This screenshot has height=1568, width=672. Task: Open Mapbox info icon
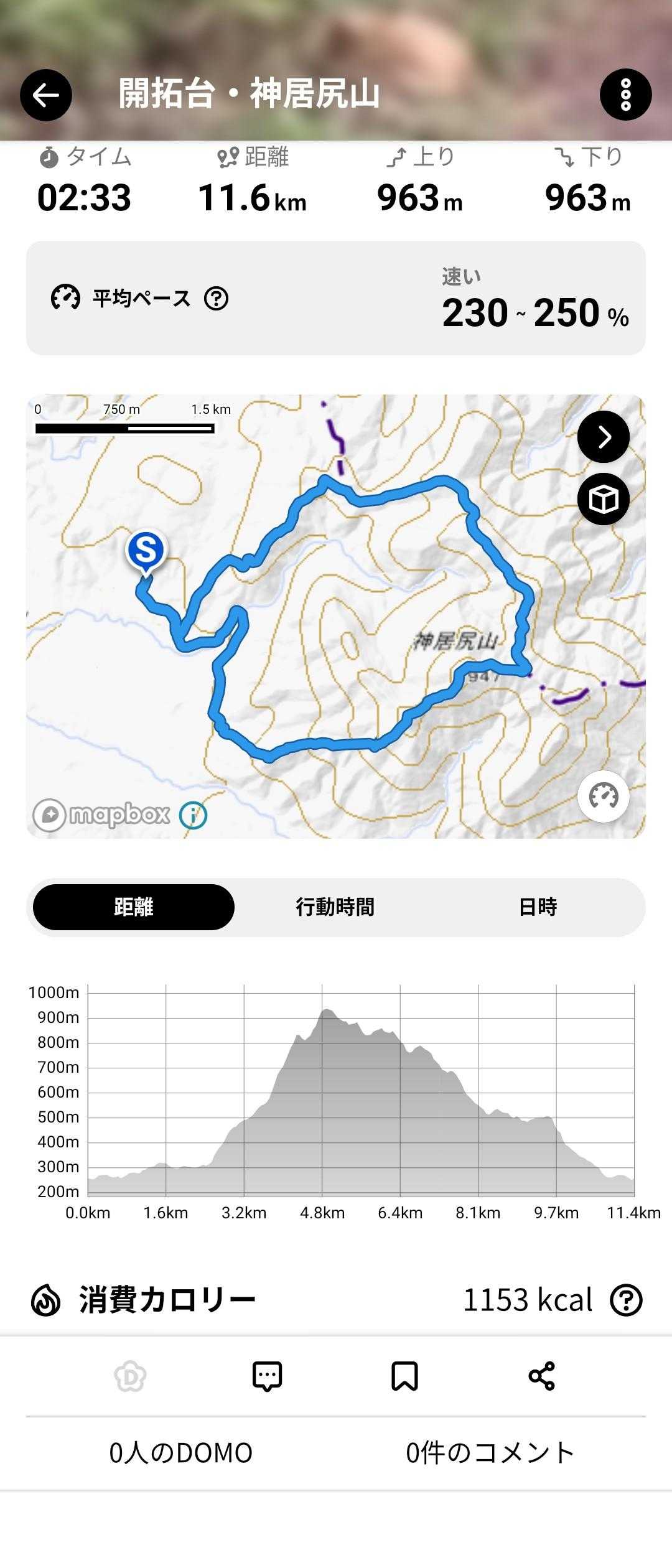(193, 815)
